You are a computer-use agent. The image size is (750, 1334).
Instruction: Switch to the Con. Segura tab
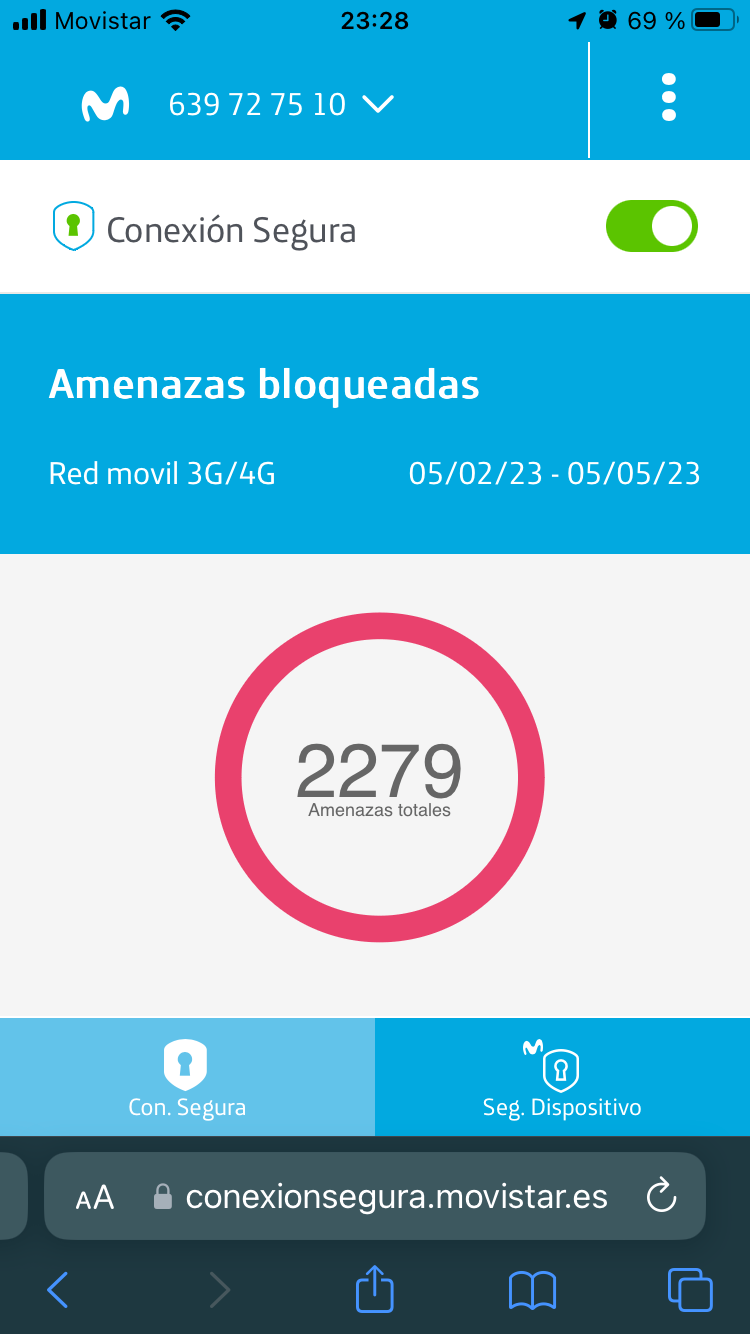pos(187,1077)
